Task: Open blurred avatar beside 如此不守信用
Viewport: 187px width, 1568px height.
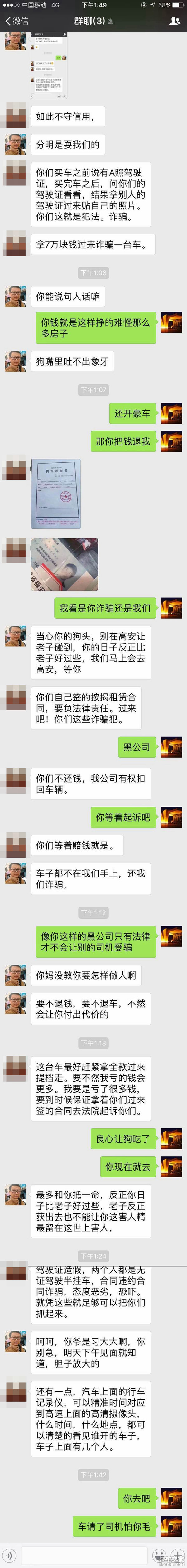Action: [15, 116]
